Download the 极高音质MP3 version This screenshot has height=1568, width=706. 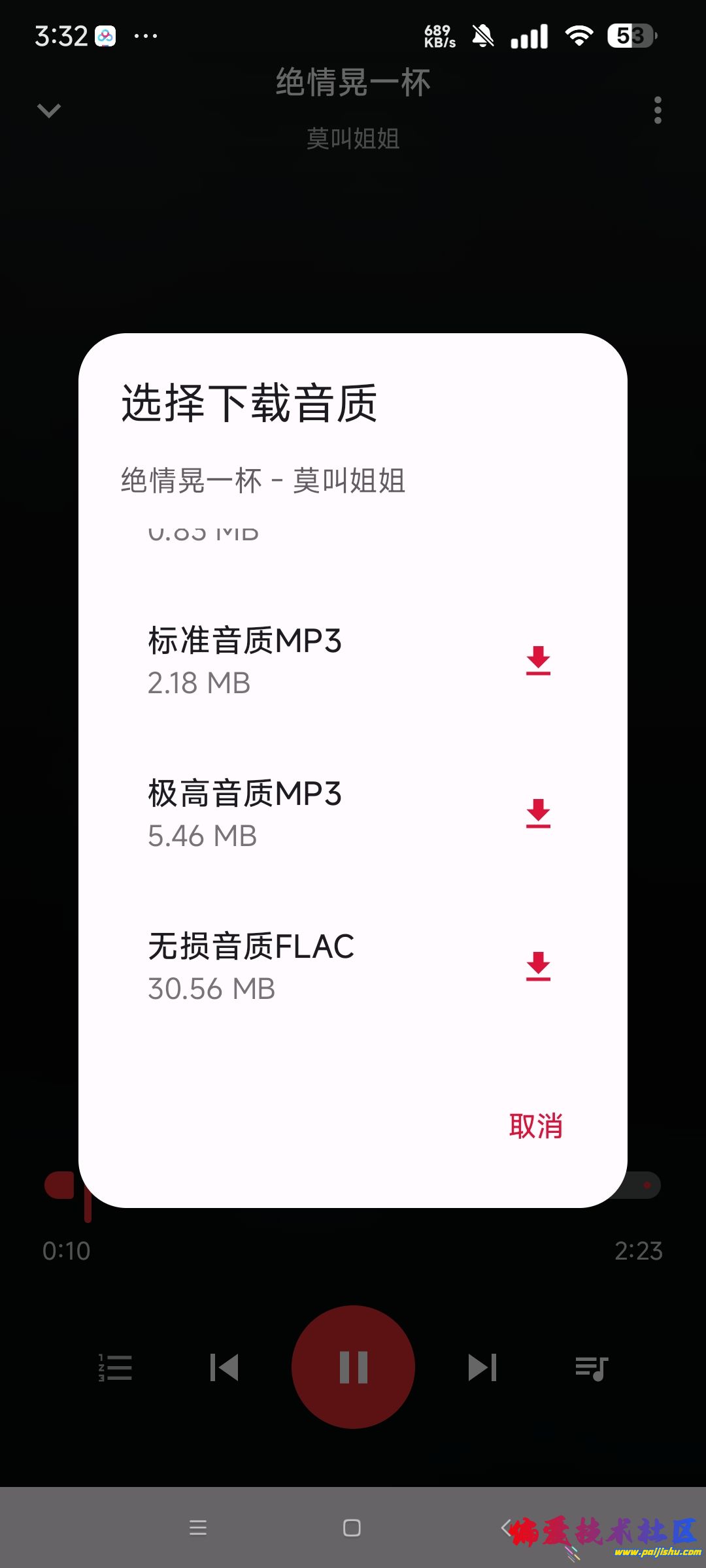click(538, 813)
